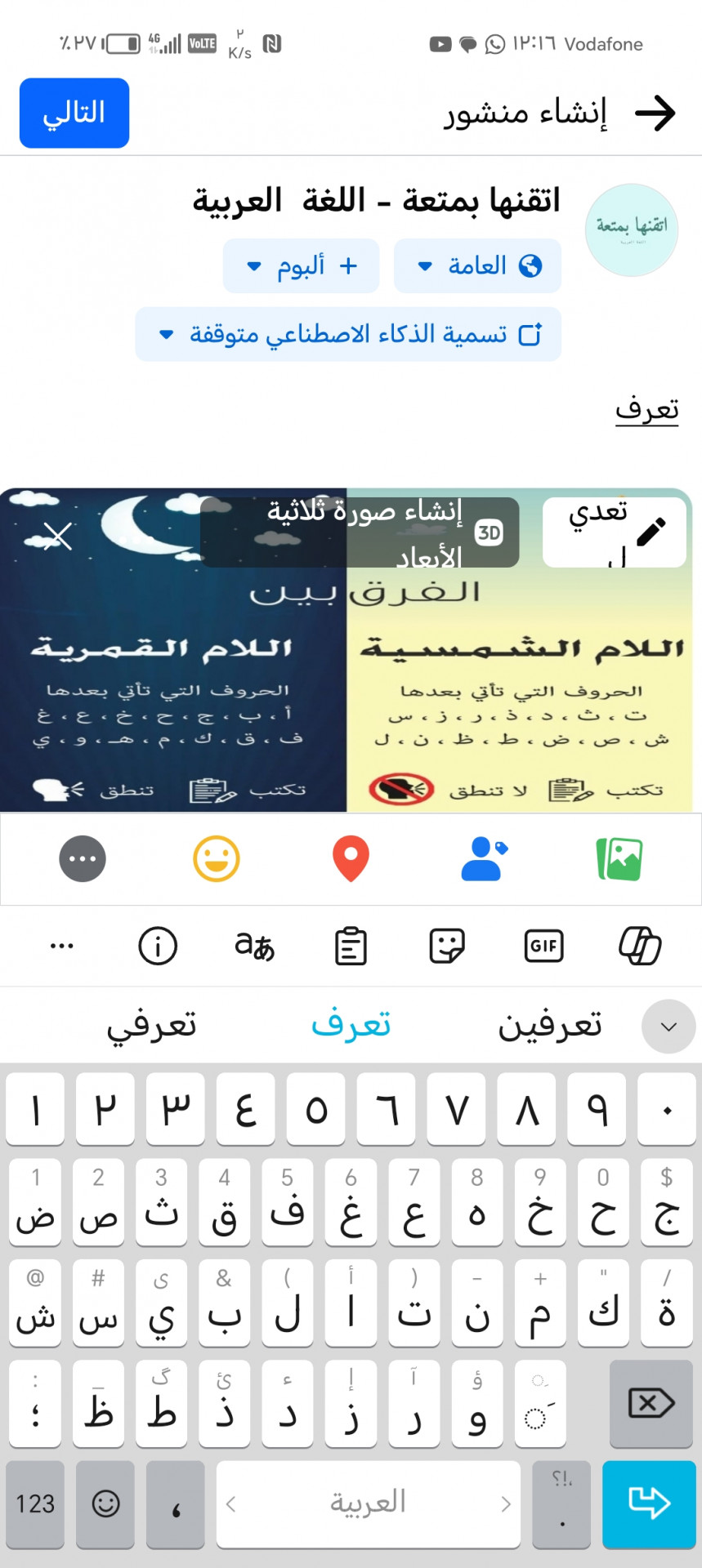
Task: Open the keyboard GIF picker
Action: coord(543,947)
